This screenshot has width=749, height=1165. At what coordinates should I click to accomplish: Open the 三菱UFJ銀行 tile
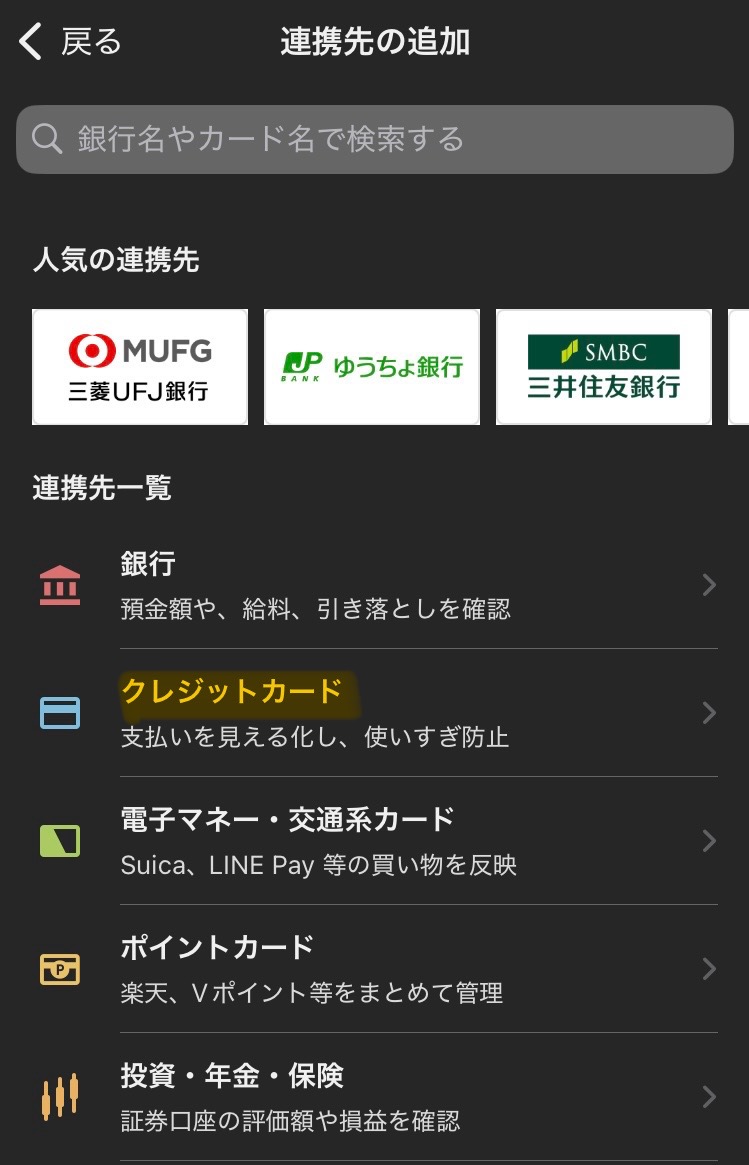click(x=140, y=366)
